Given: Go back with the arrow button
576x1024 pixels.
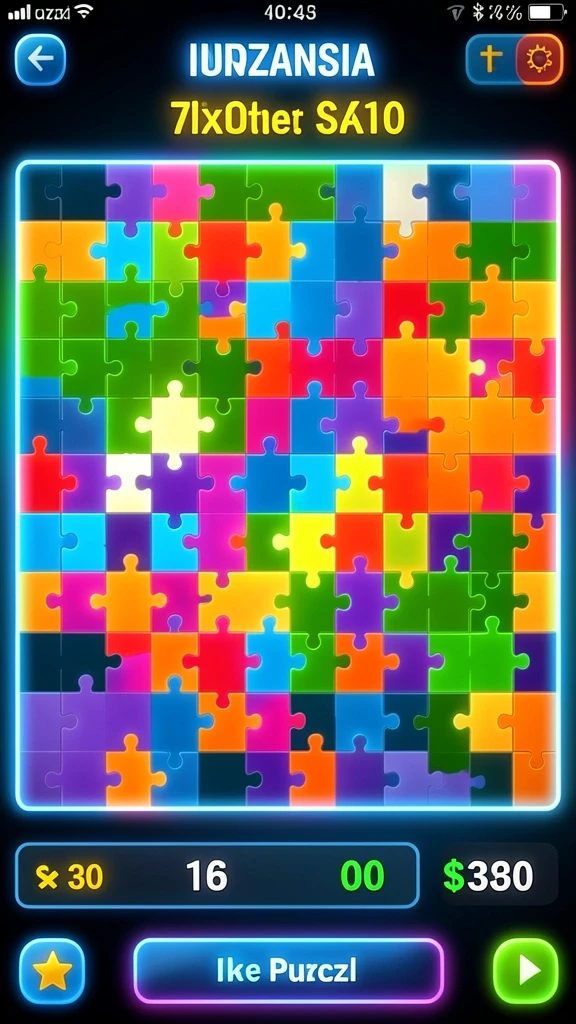Looking at the screenshot, I should [40, 60].
